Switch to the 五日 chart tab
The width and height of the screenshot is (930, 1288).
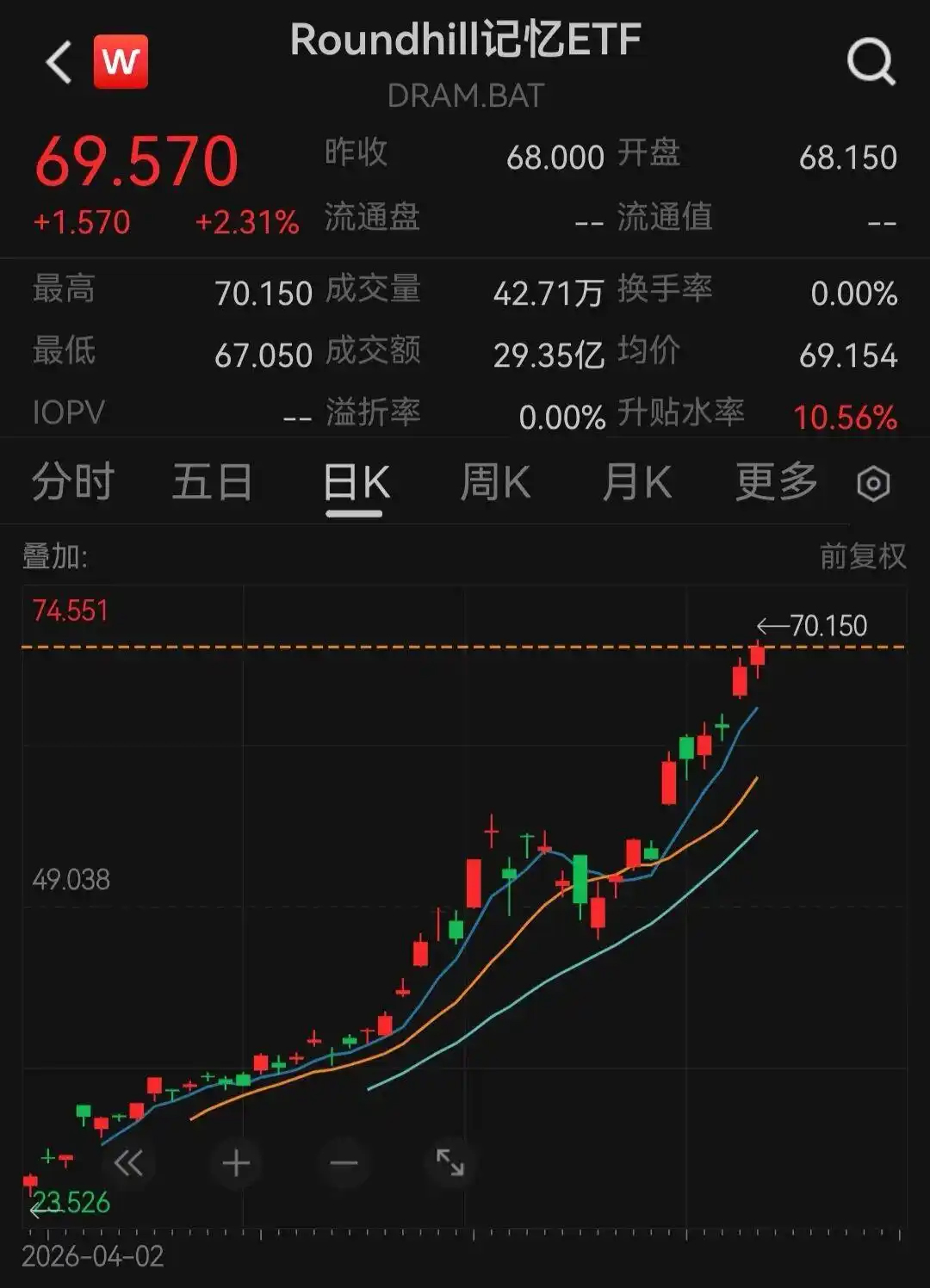click(213, 481)
